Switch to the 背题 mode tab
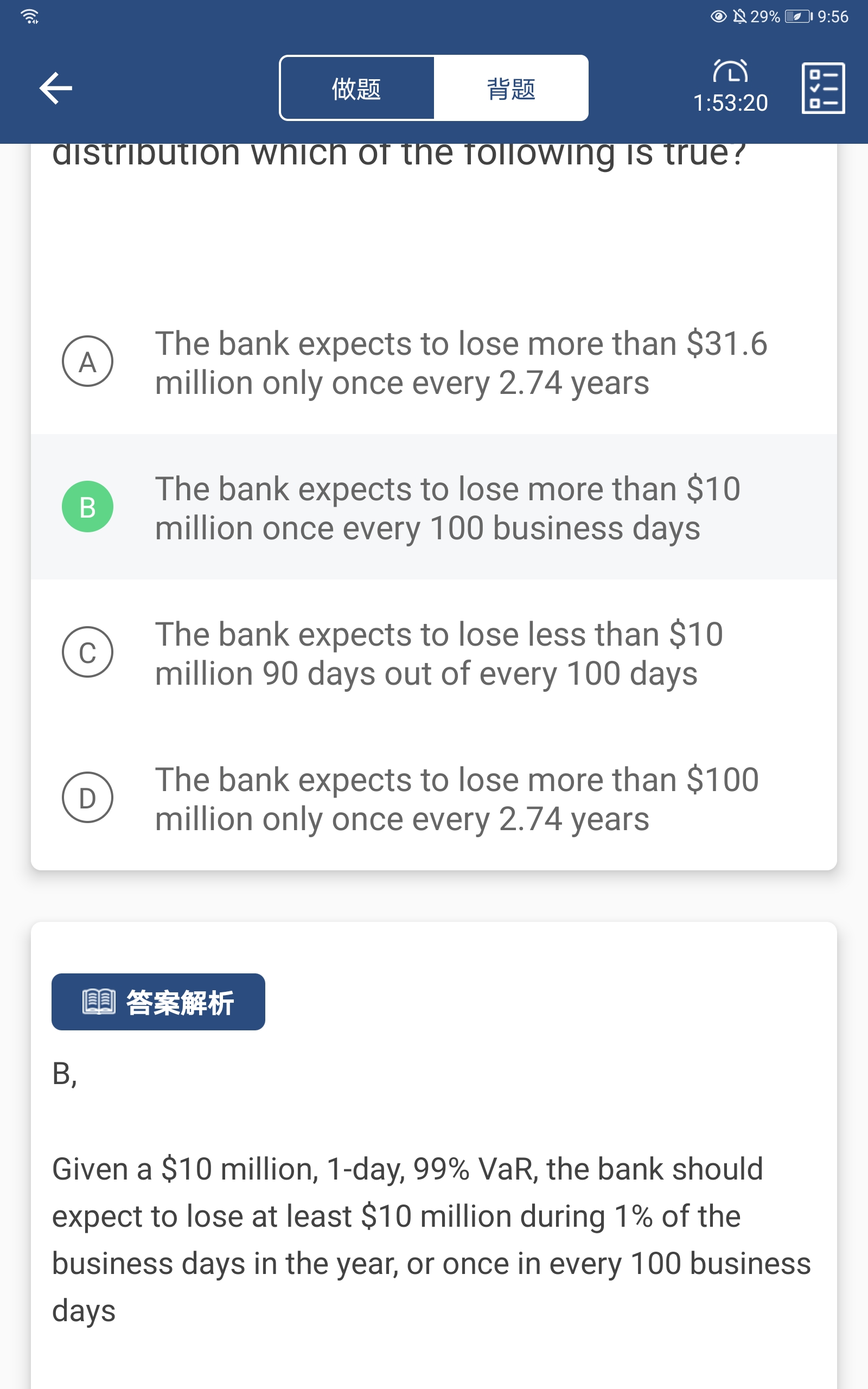The image size is (868, 1389). click(510, 88)
